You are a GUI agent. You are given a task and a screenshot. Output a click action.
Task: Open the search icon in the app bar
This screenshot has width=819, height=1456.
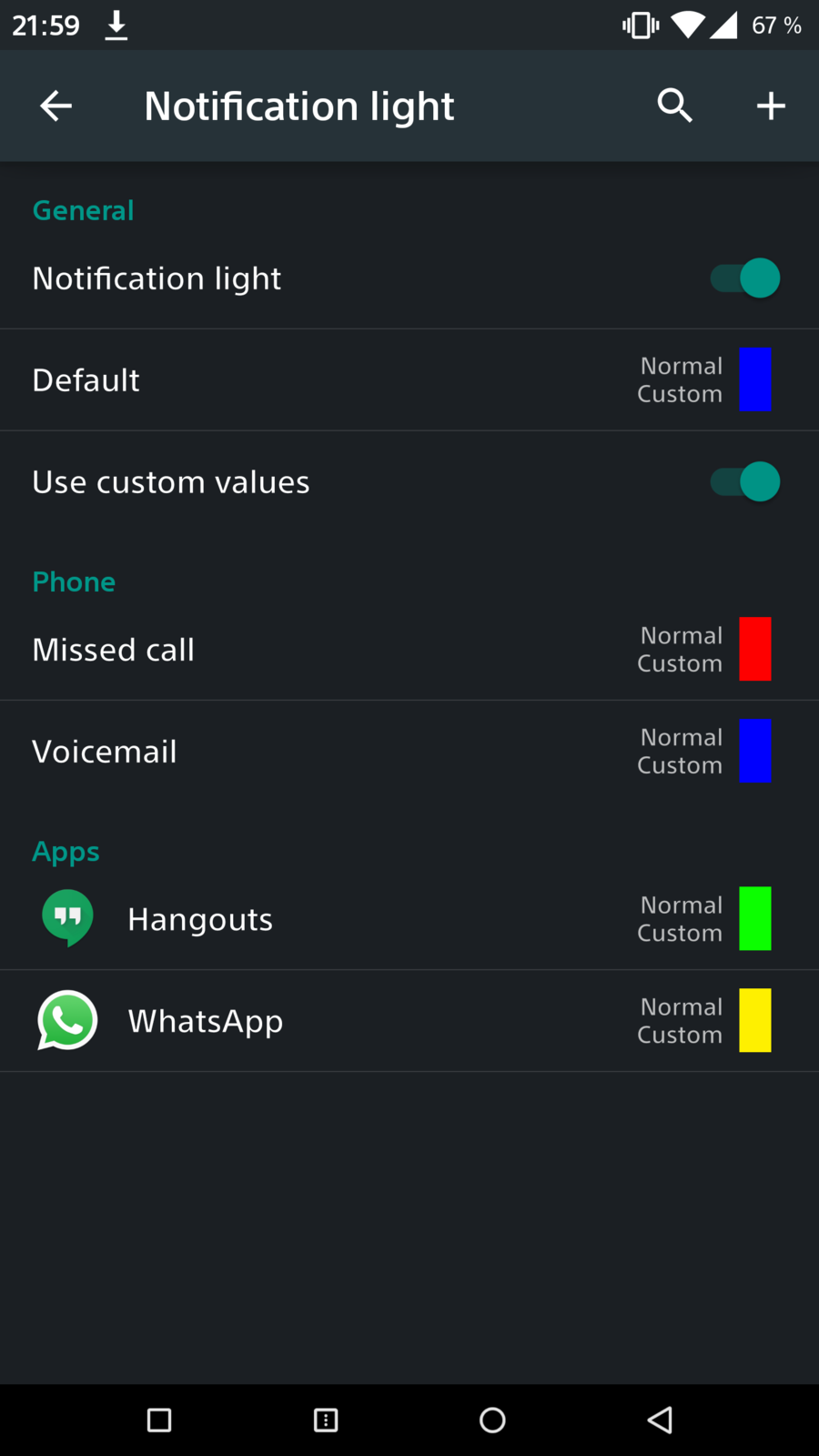tap(674, 106)
